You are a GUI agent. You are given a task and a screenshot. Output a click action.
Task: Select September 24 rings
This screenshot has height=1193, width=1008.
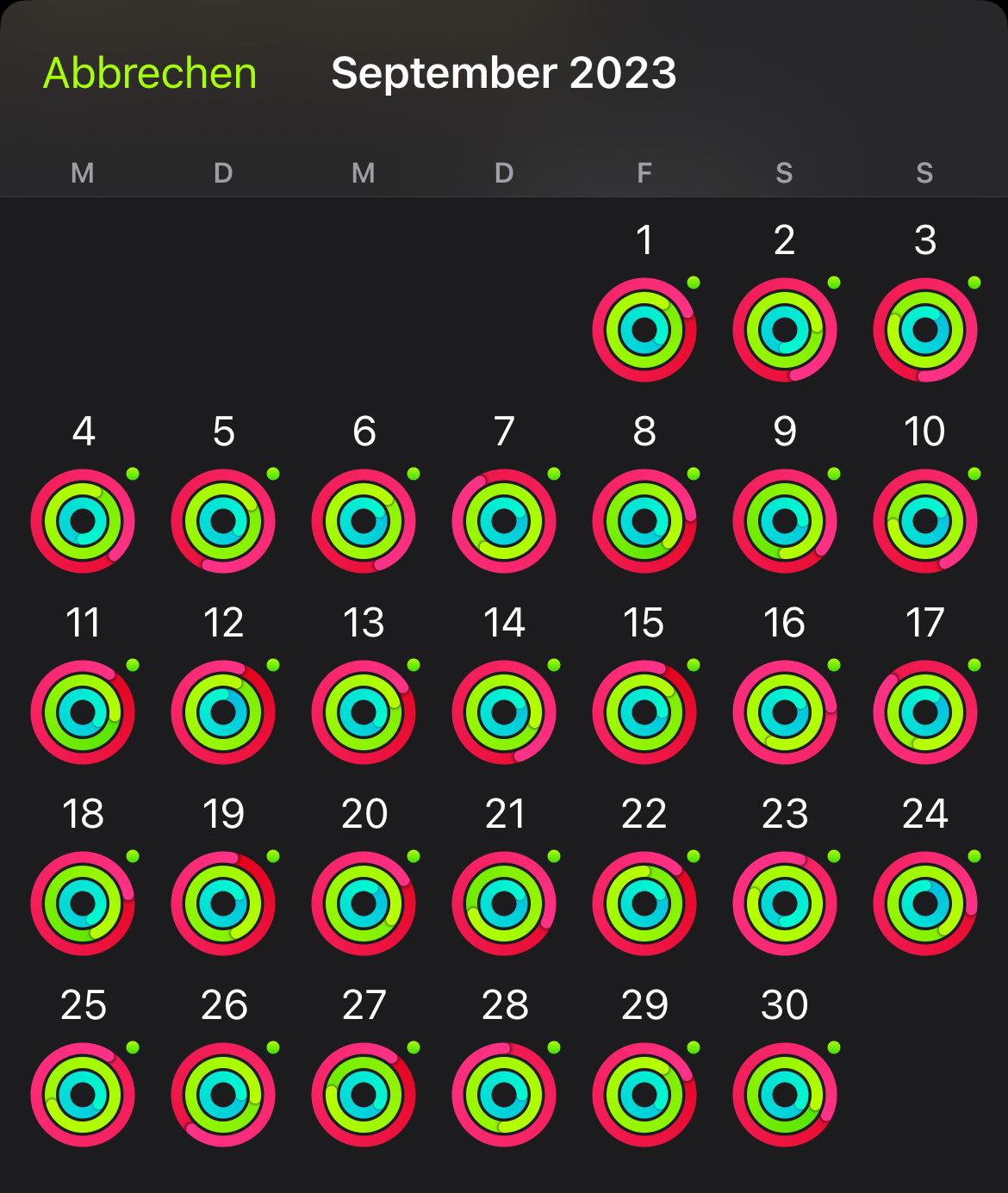coord(925,904)
